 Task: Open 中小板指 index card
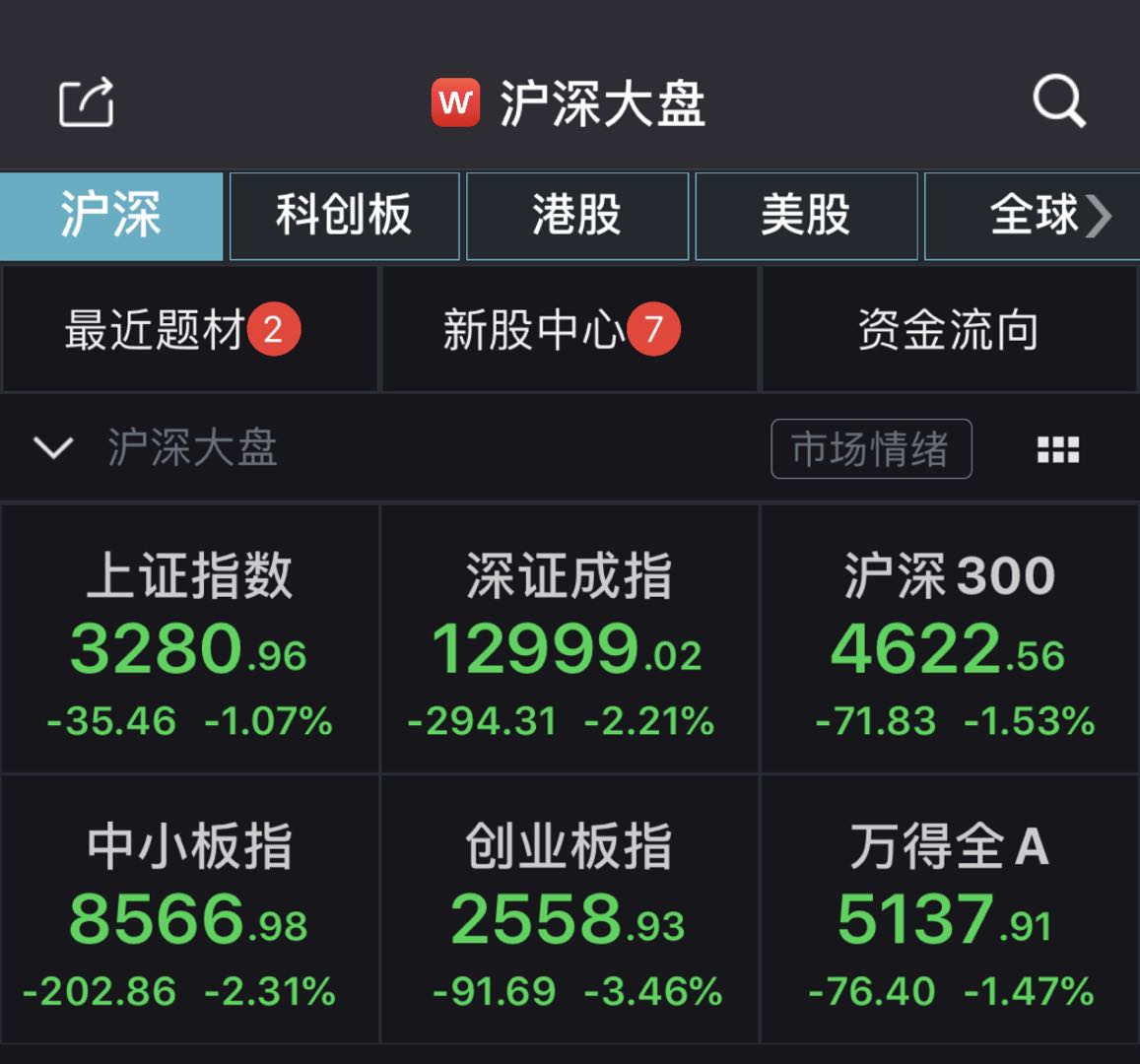[190, 909]
